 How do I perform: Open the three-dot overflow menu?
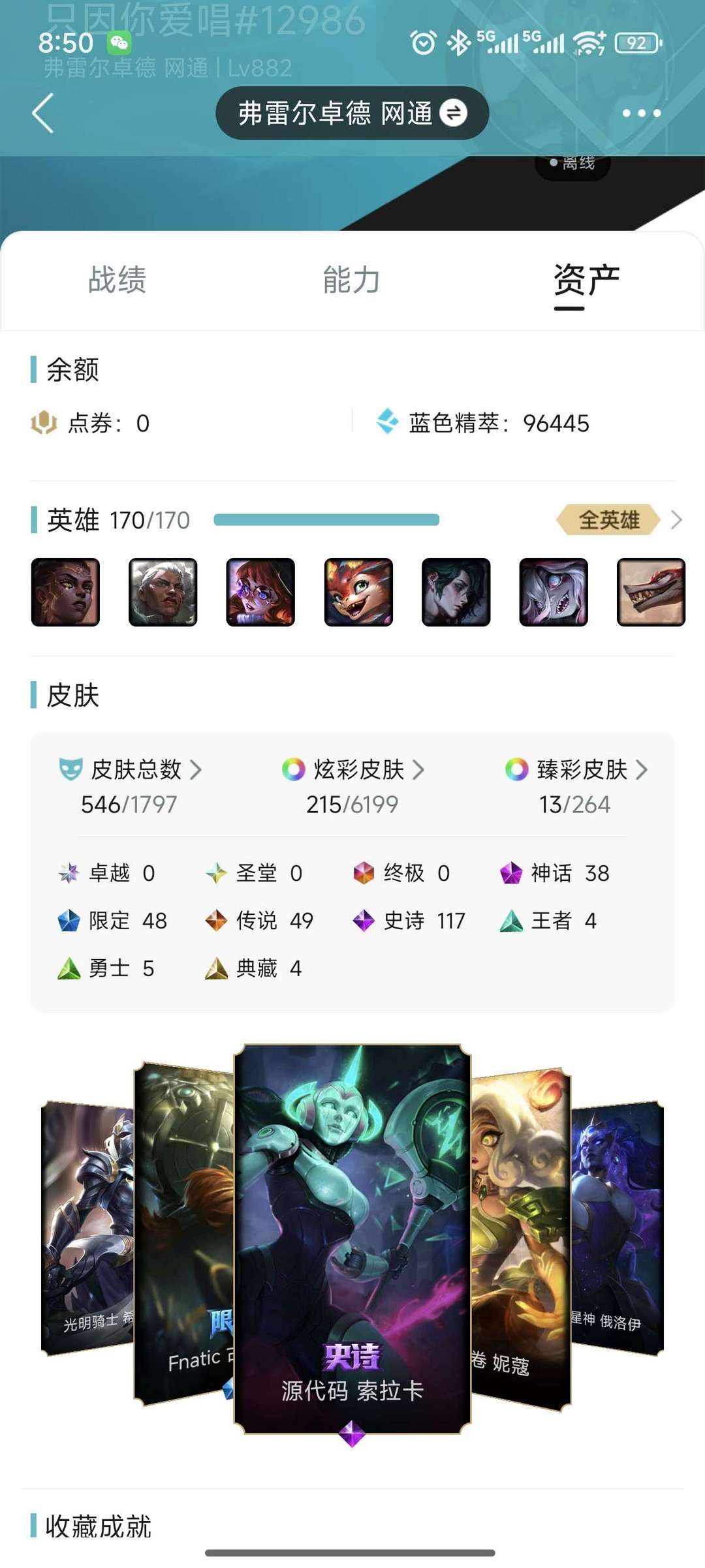[x=641, y=113]
